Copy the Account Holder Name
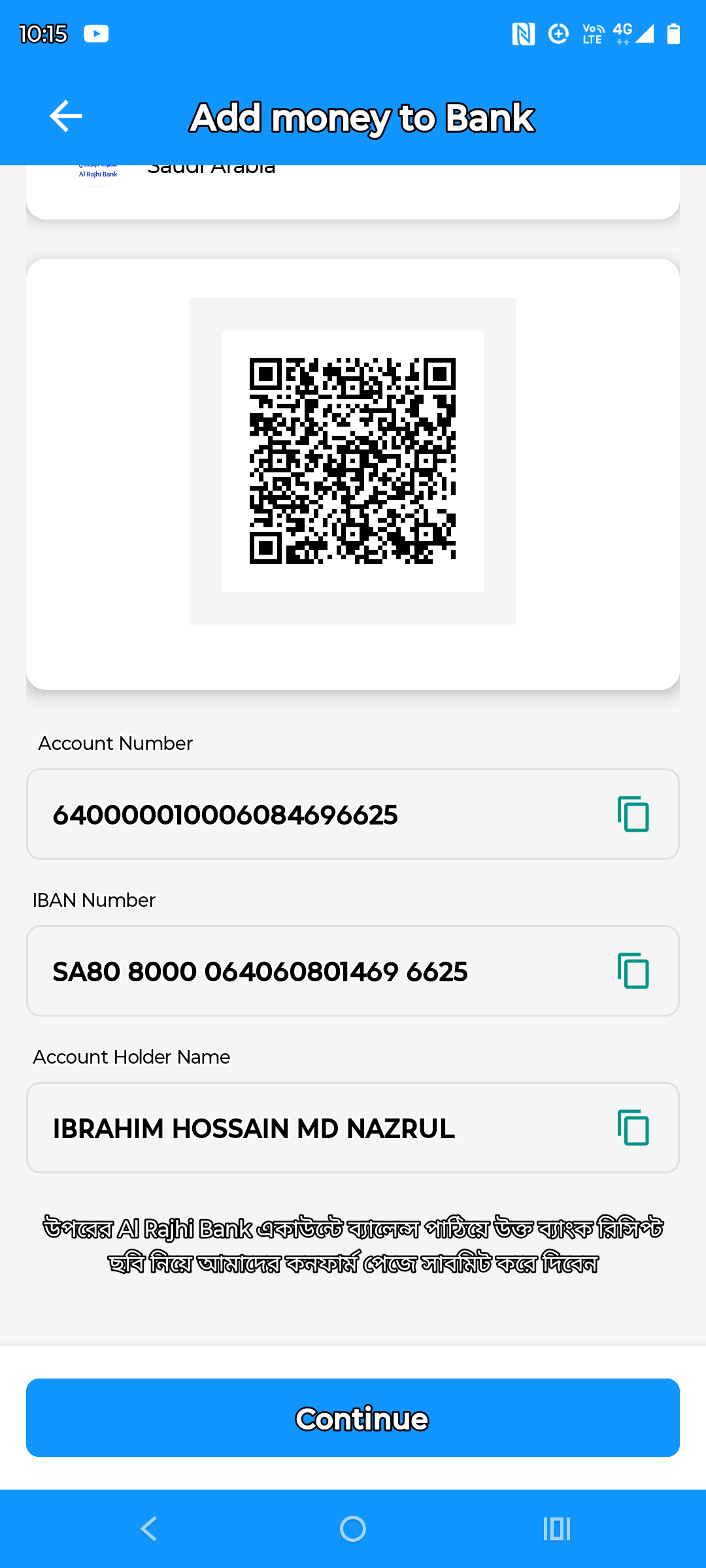 (633, 1128)
